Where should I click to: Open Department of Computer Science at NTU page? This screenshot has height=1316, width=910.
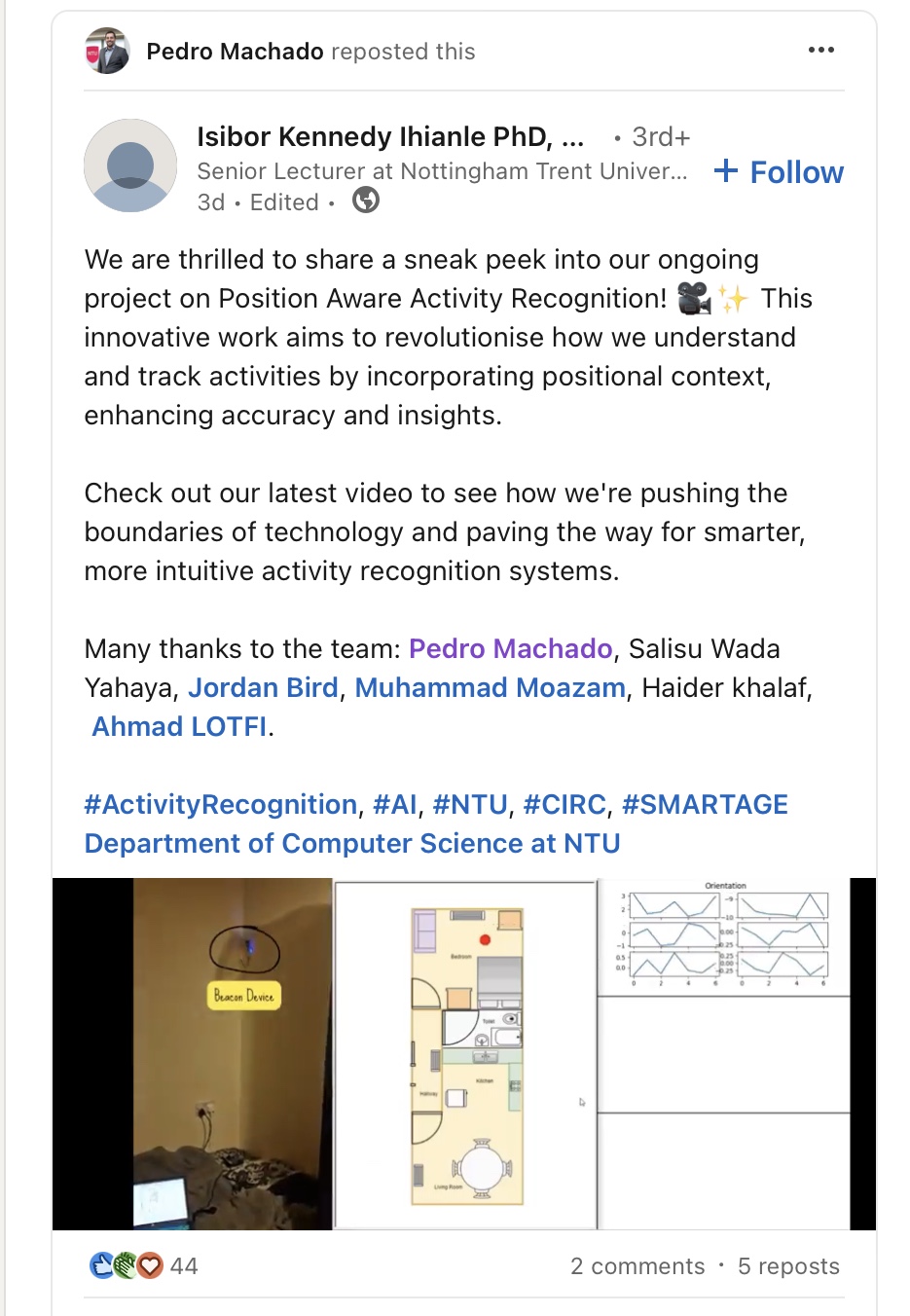click(352, 844)
